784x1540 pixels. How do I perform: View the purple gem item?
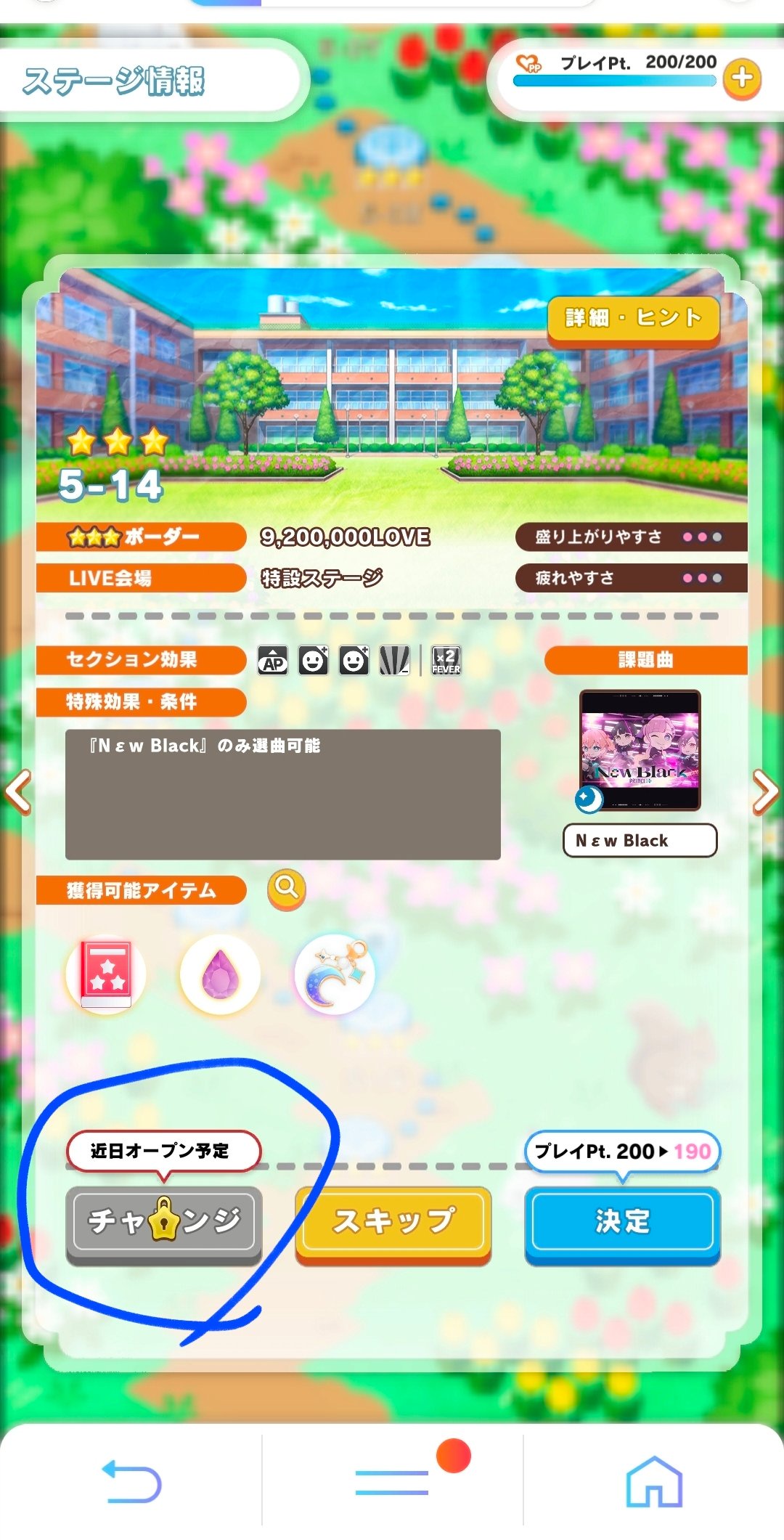coord(220,974)
